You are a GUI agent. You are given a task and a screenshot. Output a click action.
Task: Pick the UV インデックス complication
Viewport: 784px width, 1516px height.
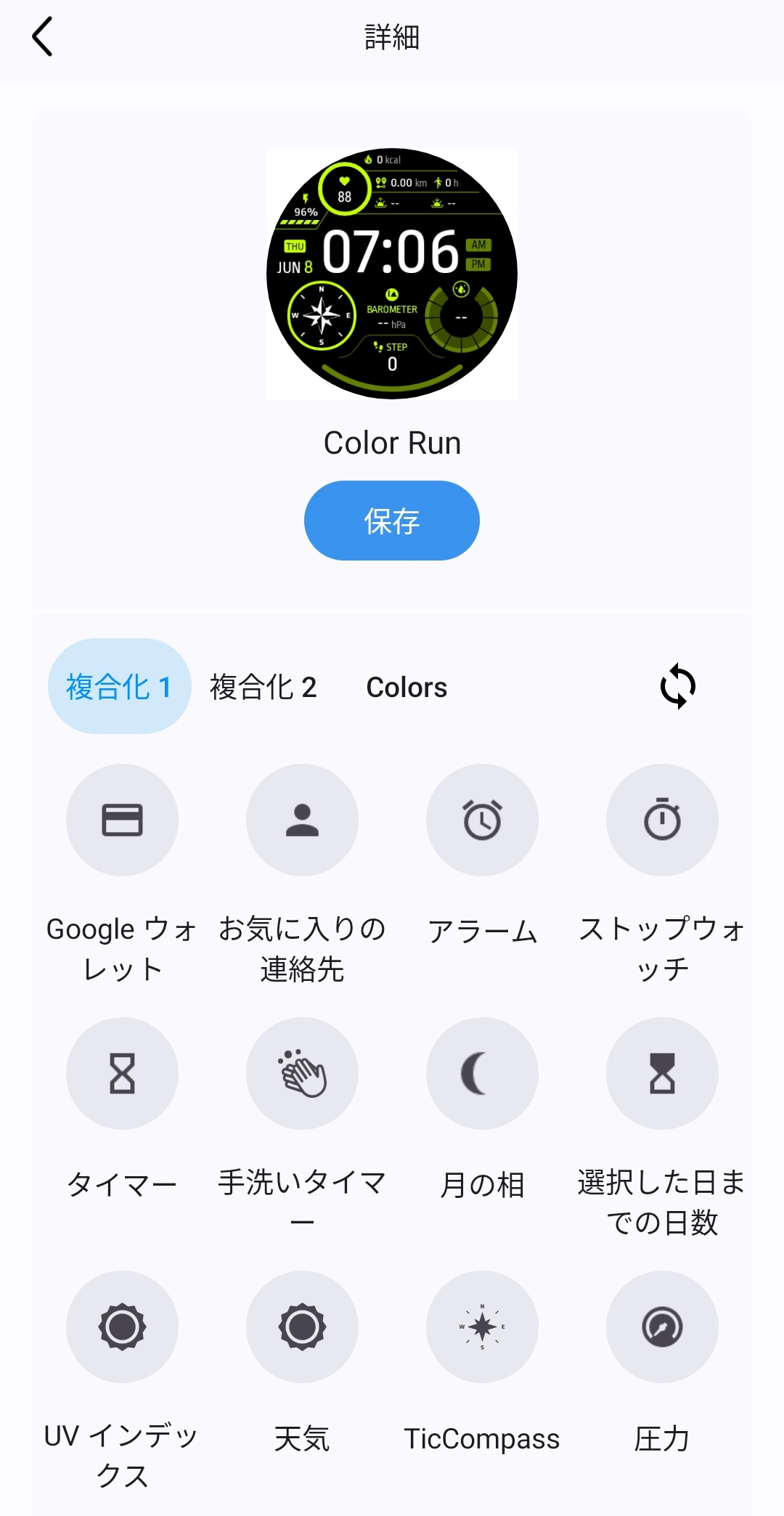point(122,1326)
